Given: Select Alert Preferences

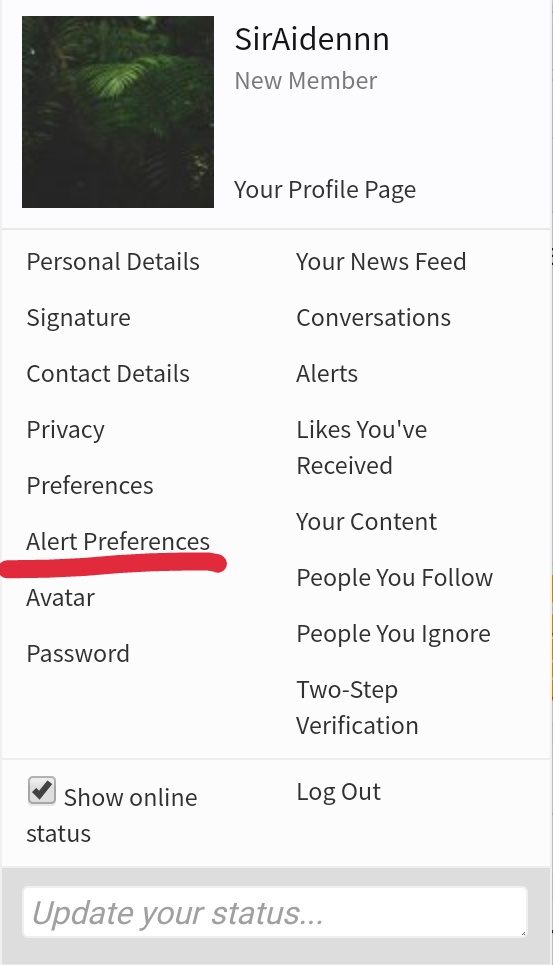Looking at the screenshot, I should (118, 542).
